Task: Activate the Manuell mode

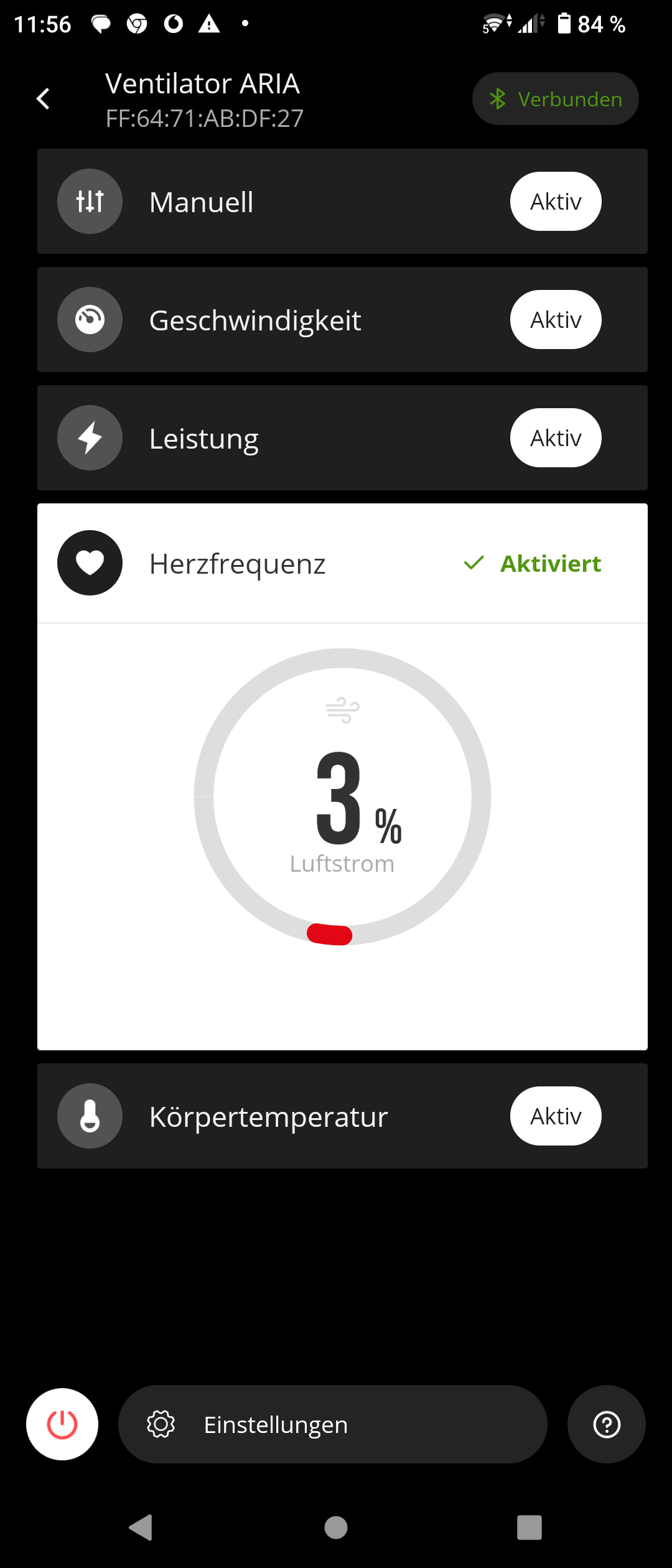Action: [x=555, y=202]
